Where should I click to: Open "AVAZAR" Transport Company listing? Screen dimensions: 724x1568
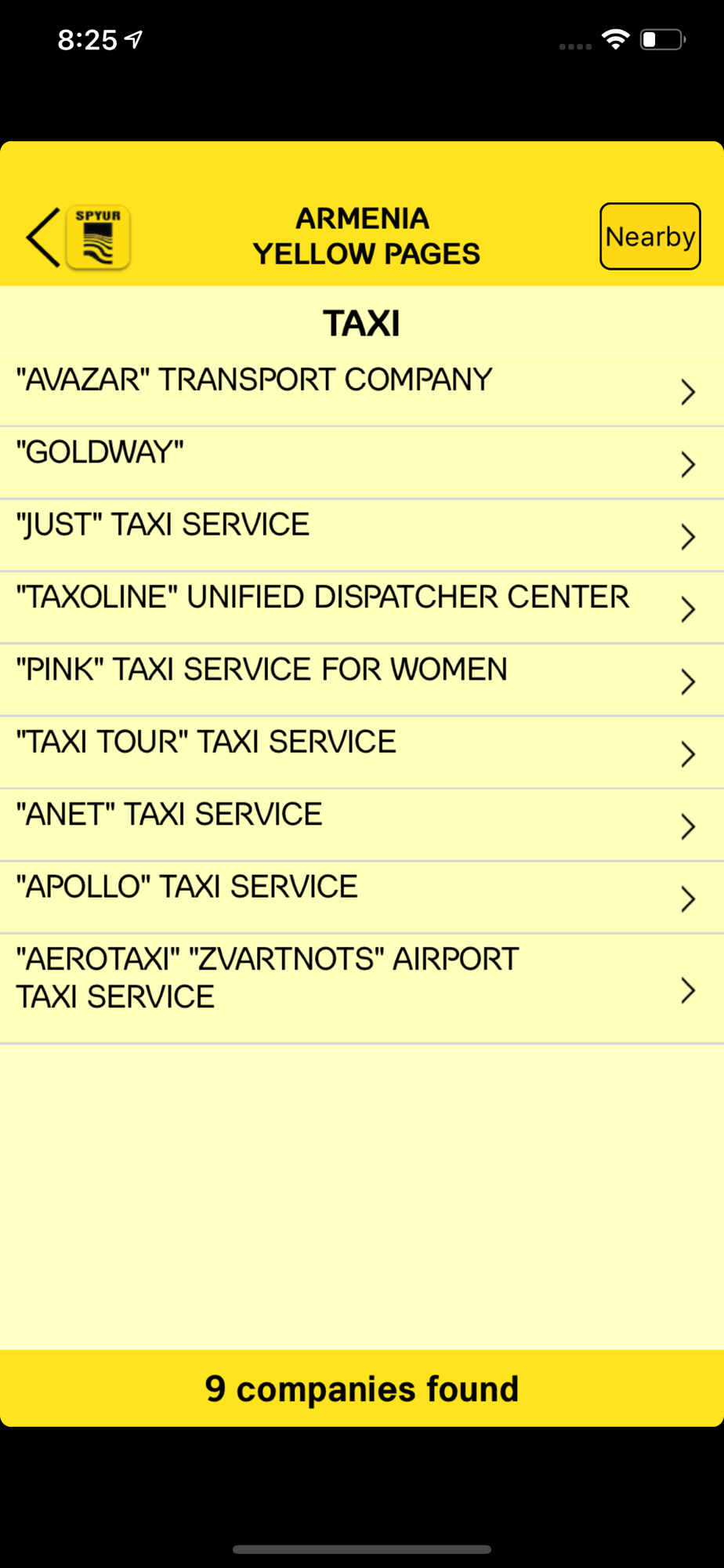[362, 391]
